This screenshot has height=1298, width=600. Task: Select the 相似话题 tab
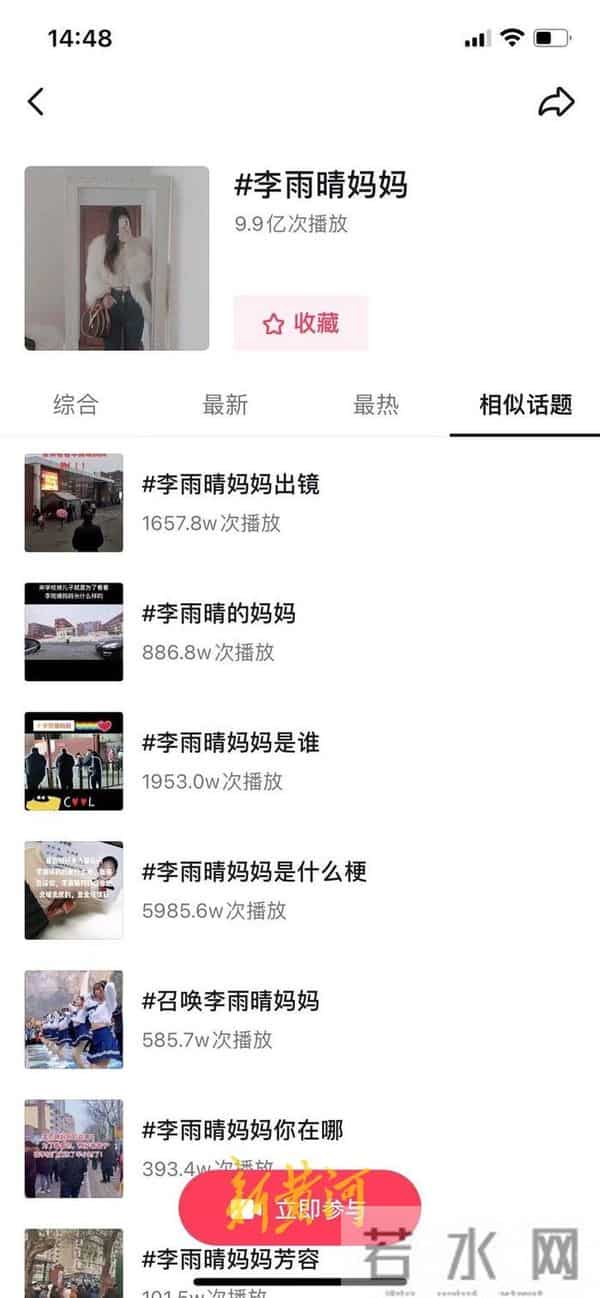525,405
